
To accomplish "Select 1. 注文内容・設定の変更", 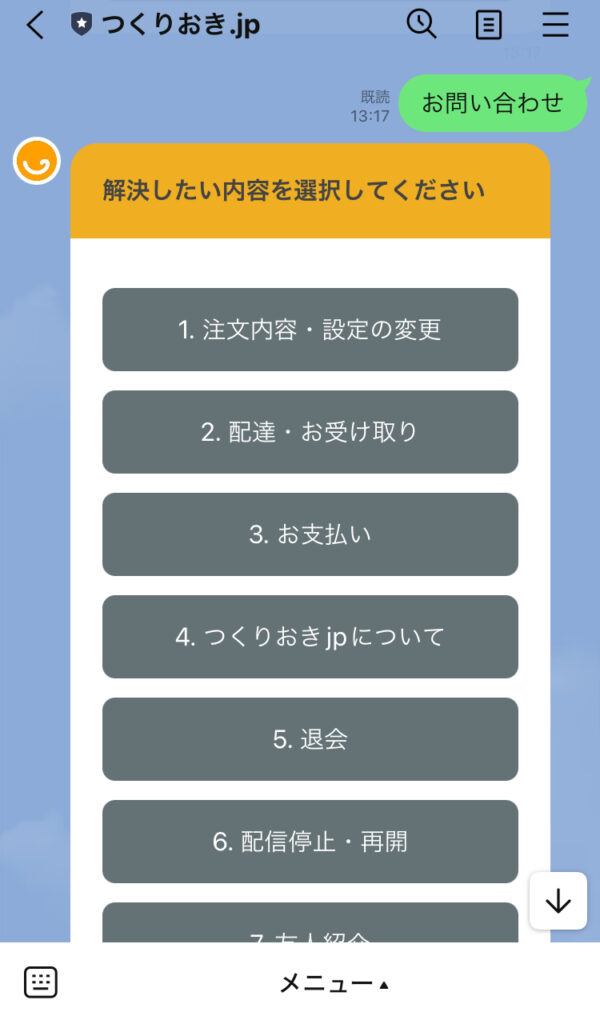I will click(x=310, y=330).
